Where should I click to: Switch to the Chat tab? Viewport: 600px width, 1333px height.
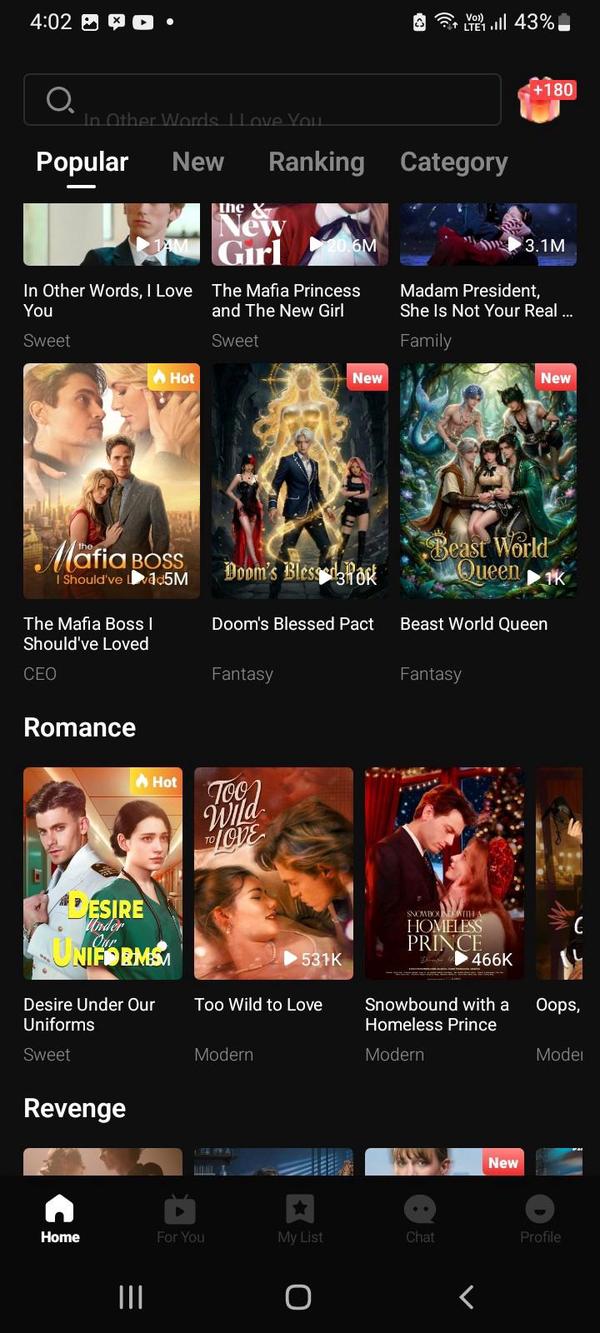(420, 1218)
